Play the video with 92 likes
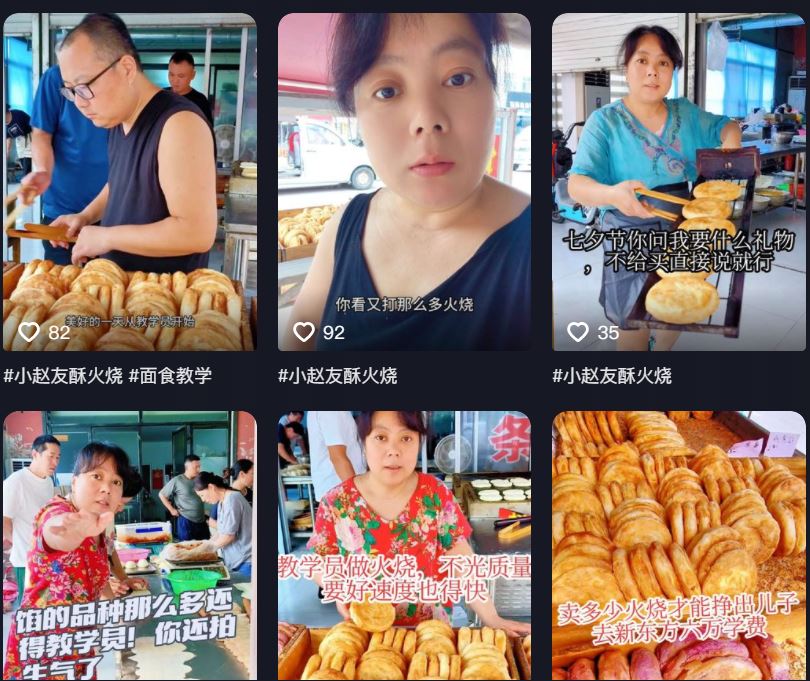The height and width of the screenshot is (681, 810). pyautogui.click(x=404, y=182)
